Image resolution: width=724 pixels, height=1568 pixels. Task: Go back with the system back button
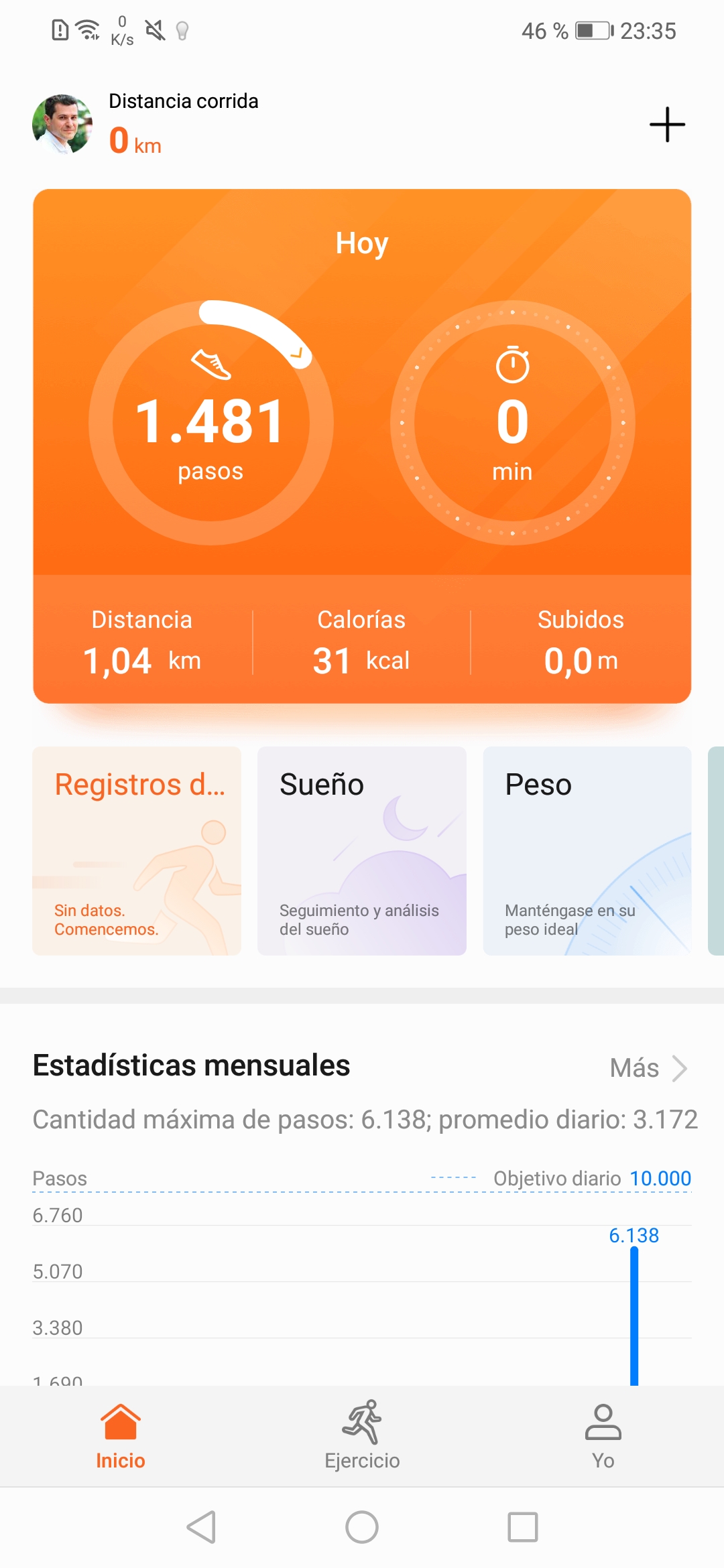tap(201, 1527)
